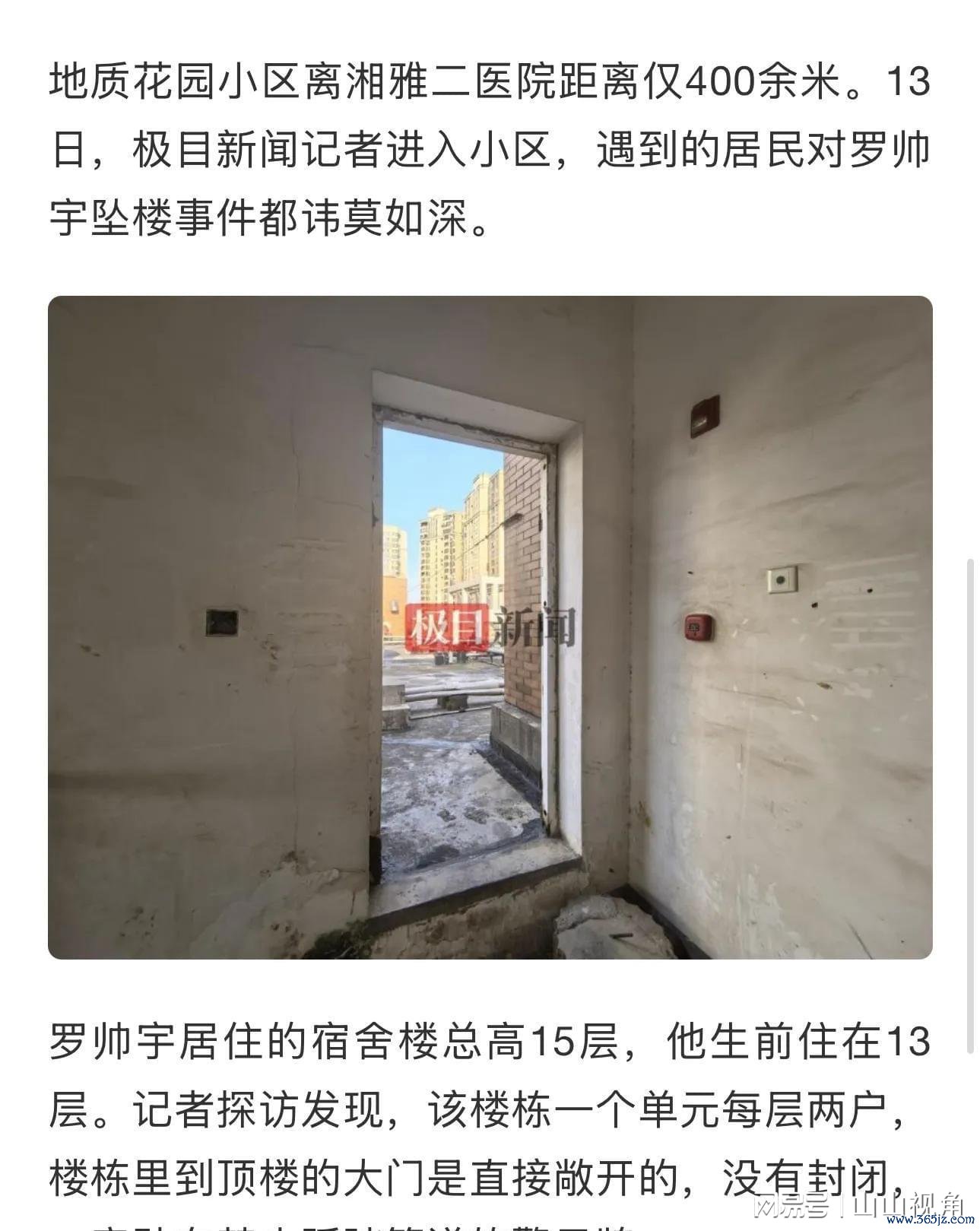The width and height of the screenshot is (980, 1231).
Task: Open the rooftop doorway photo in the article
Action: 490,627
